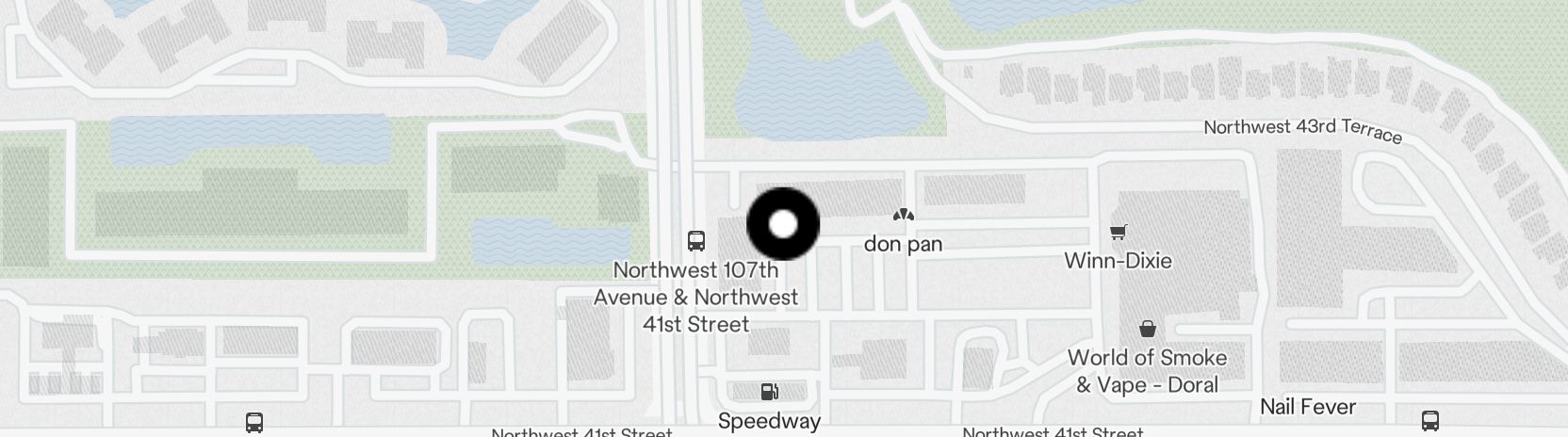Image resolution: width=1568 pixels, height=437 pixels.
Task: Select the Winn-Dixie store marker
Action: point(1118,232)
